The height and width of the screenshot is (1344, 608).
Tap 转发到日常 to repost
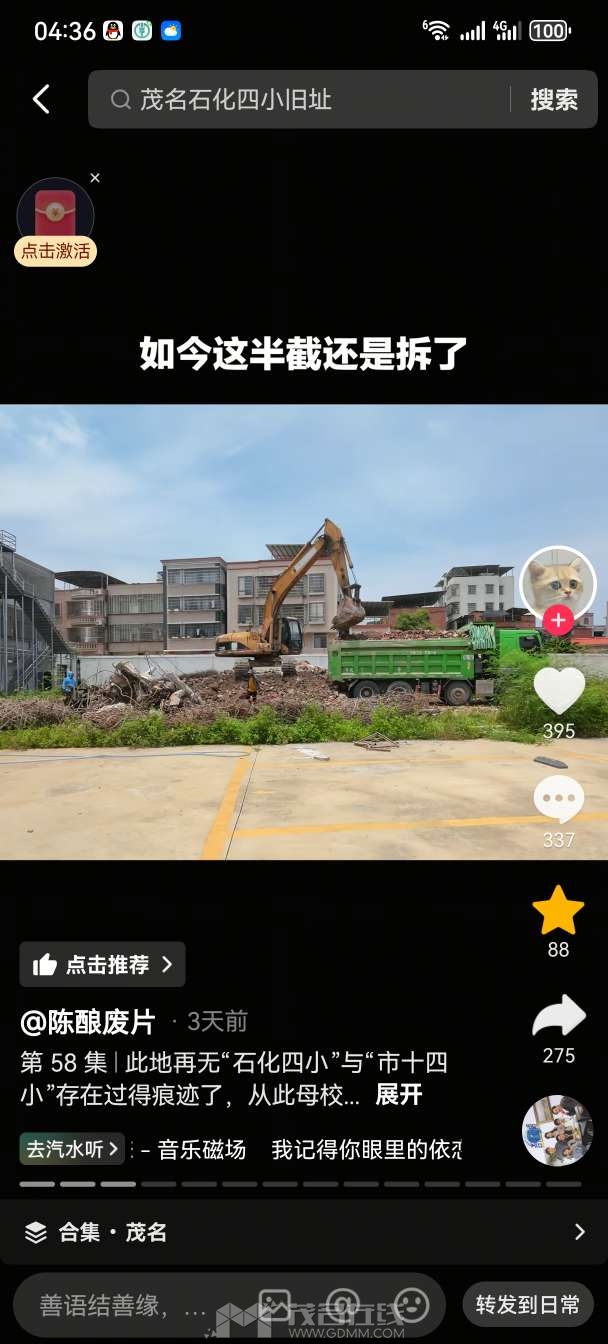(x=527, y=1305)
